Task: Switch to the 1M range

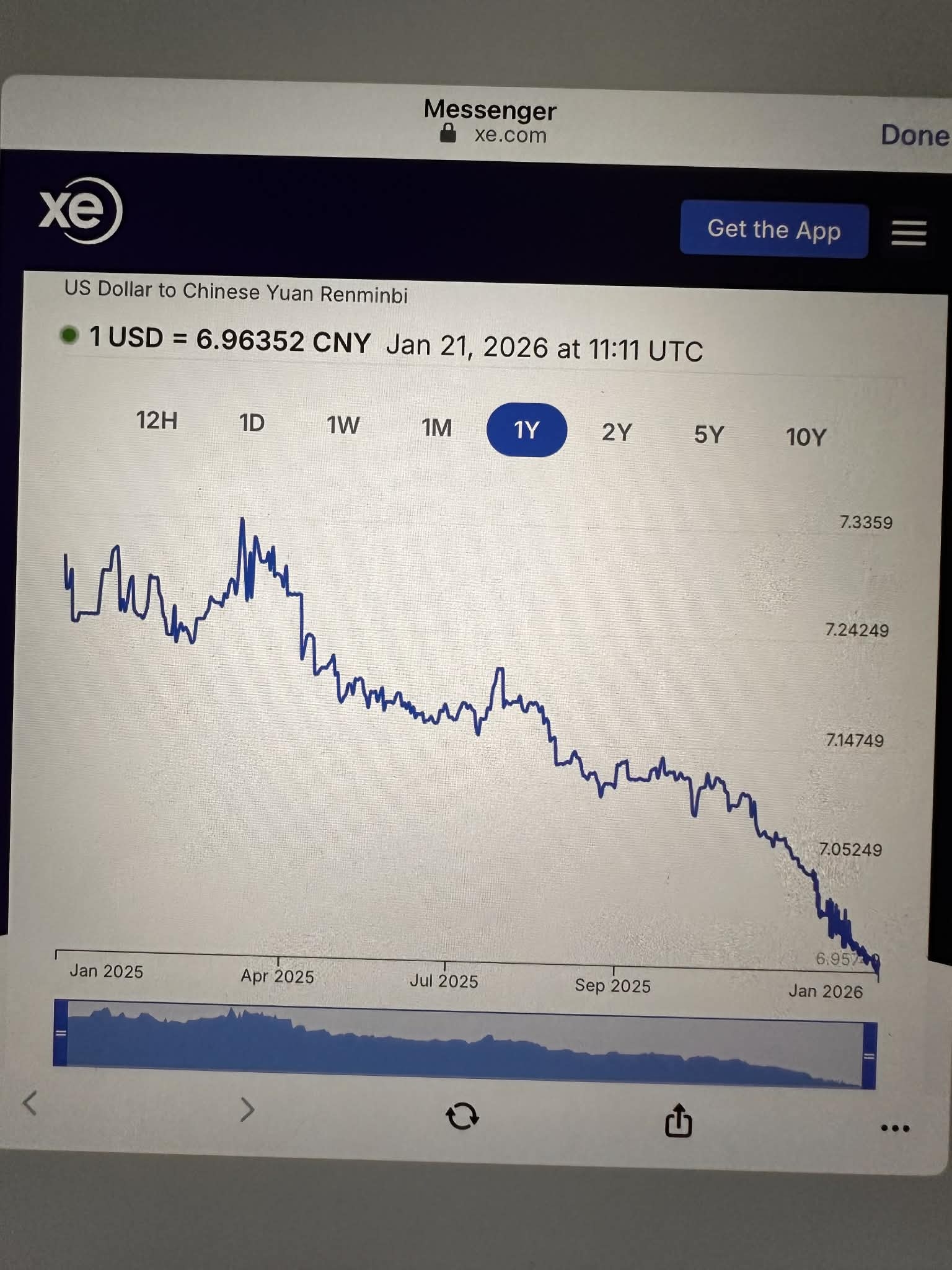Action: point(436,428)
